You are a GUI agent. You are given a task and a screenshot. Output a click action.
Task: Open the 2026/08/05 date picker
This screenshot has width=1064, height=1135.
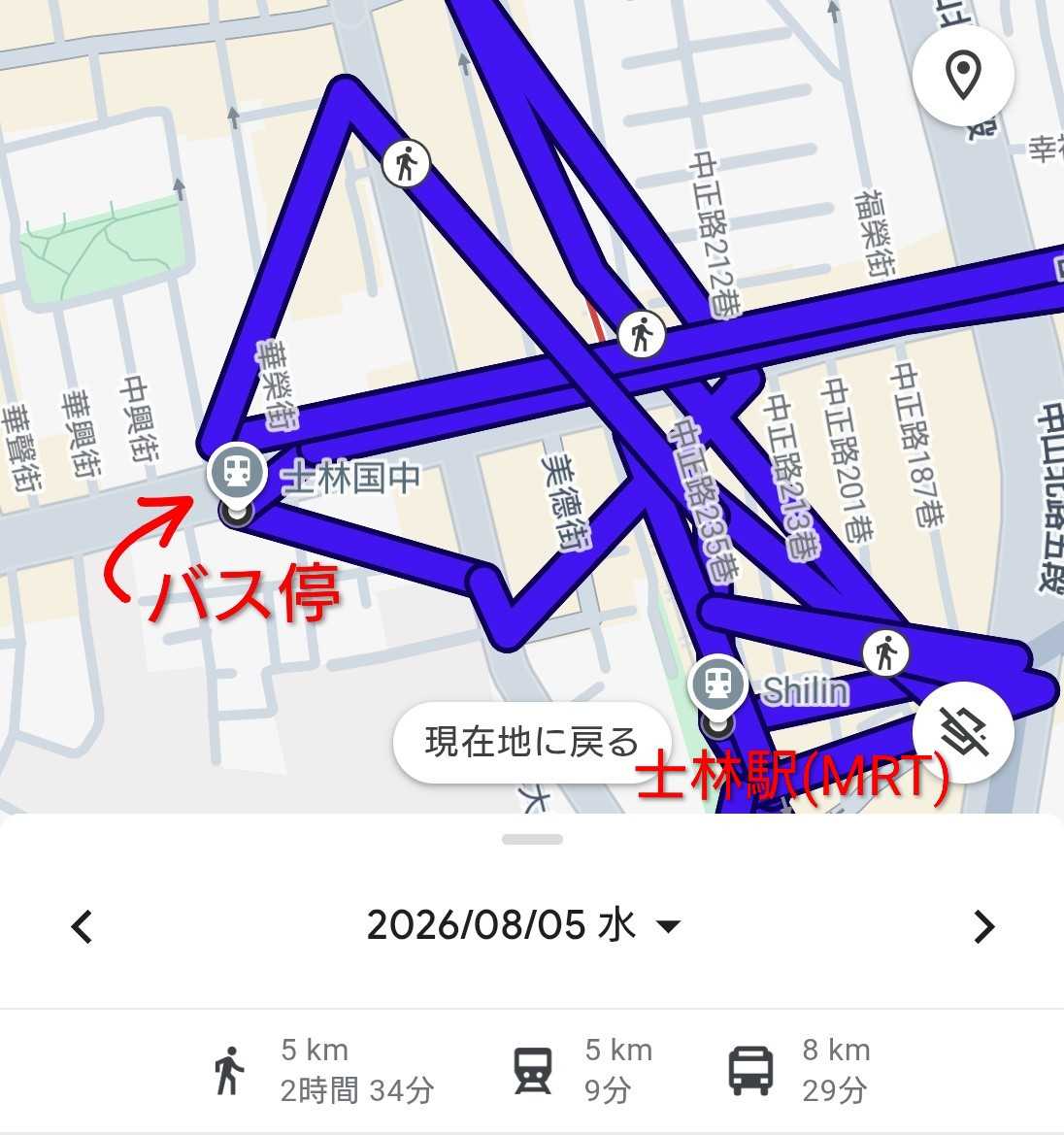[524, 925]
